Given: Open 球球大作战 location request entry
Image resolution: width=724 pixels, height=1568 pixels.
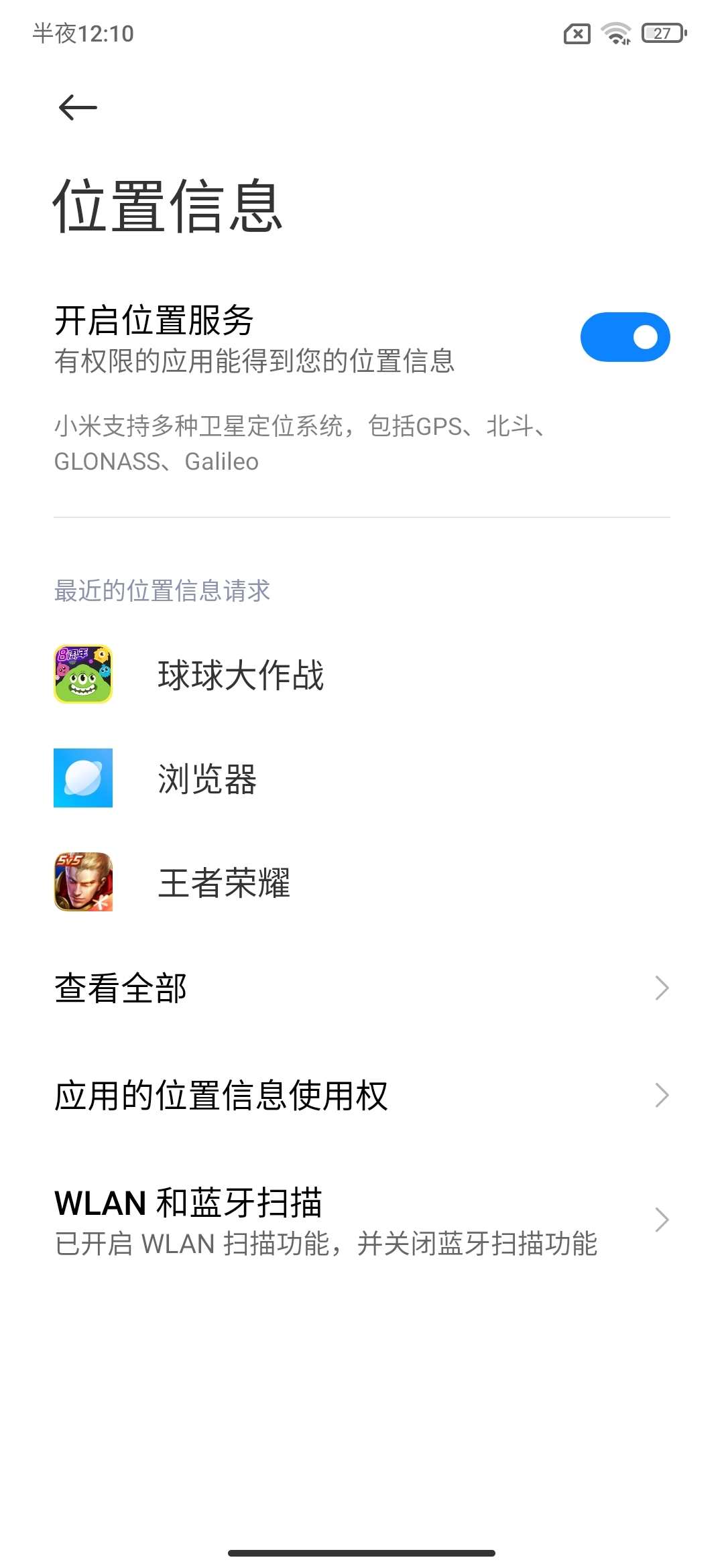Looking at the screenshot, I should point(240,675).
